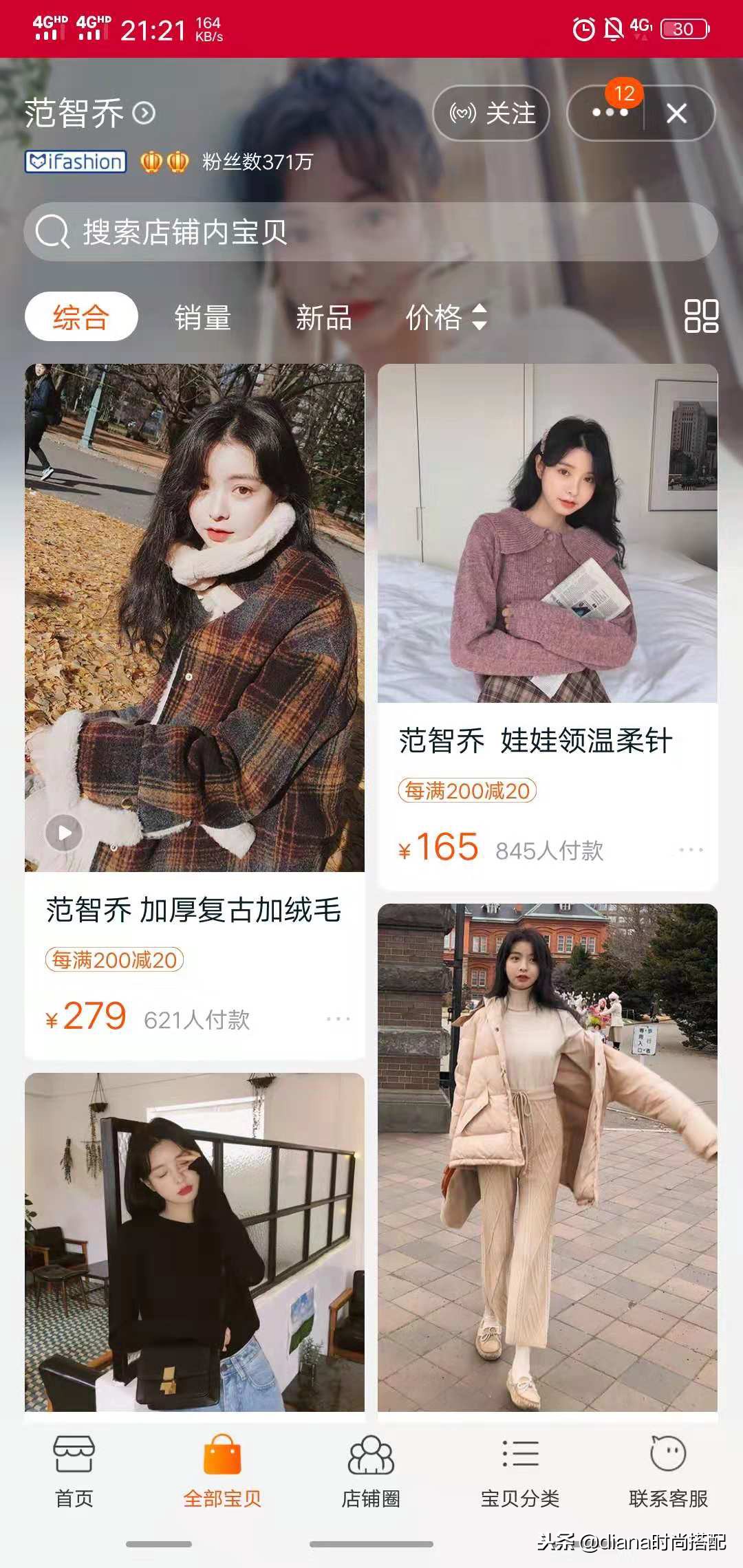Switch to the 销量 sales tab

[x=202, y=317]
